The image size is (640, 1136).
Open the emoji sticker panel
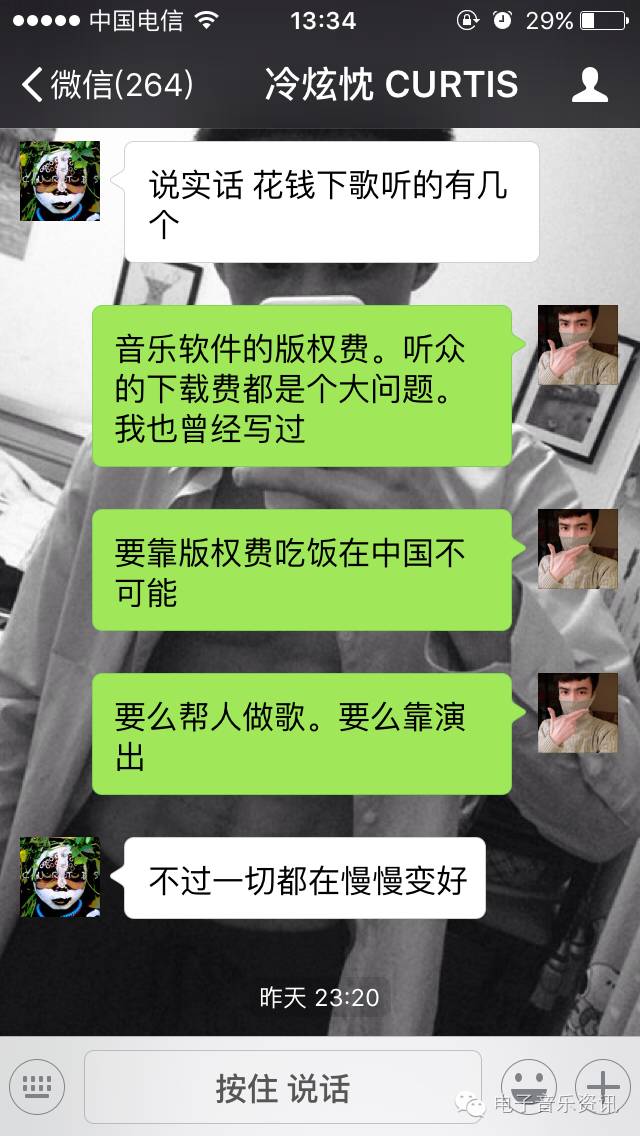pyautogui.click(x=528, y=1086)
